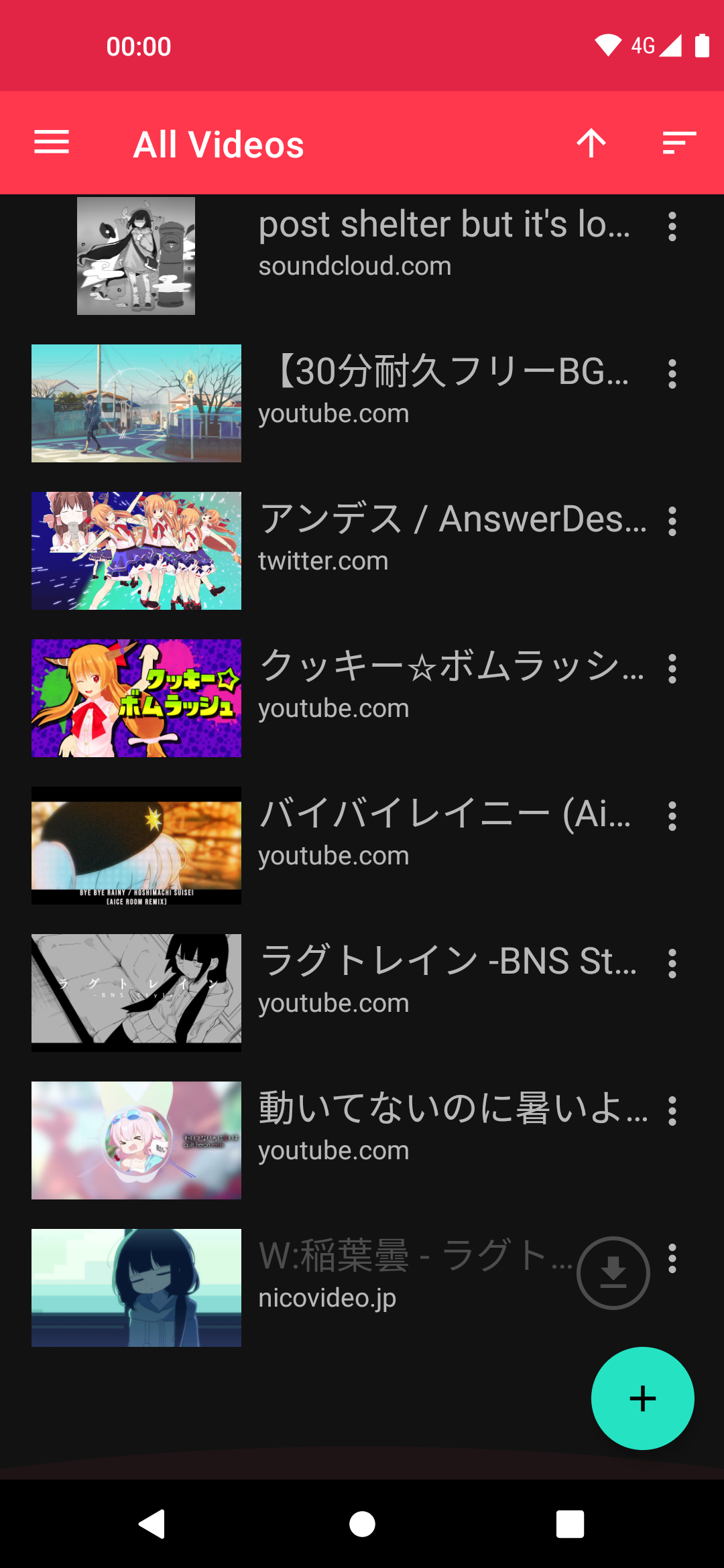
Task: Add a new video with plus button
Action: point(642,1398)
